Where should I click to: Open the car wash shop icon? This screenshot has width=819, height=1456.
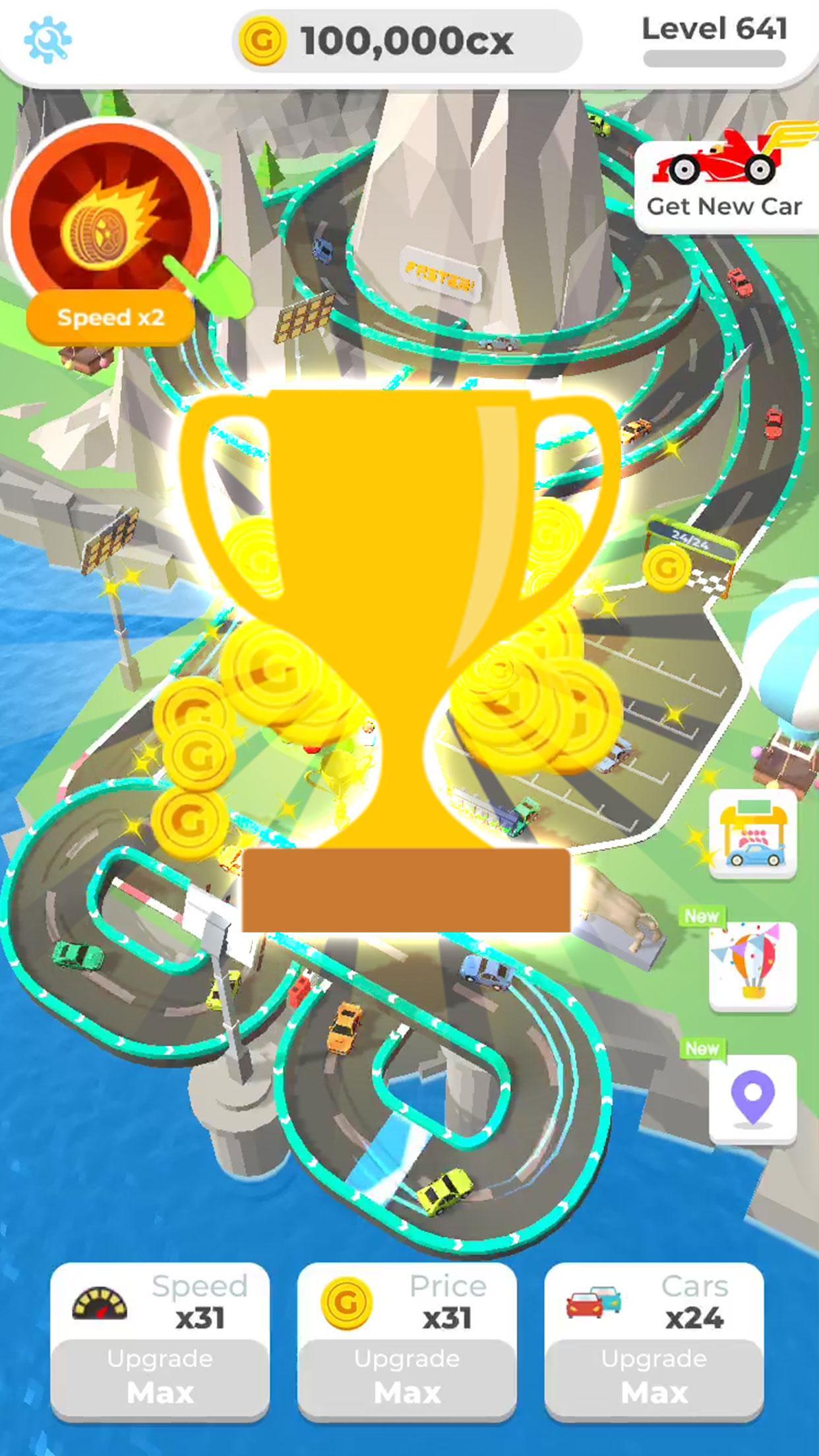click(x=752, y=834)
